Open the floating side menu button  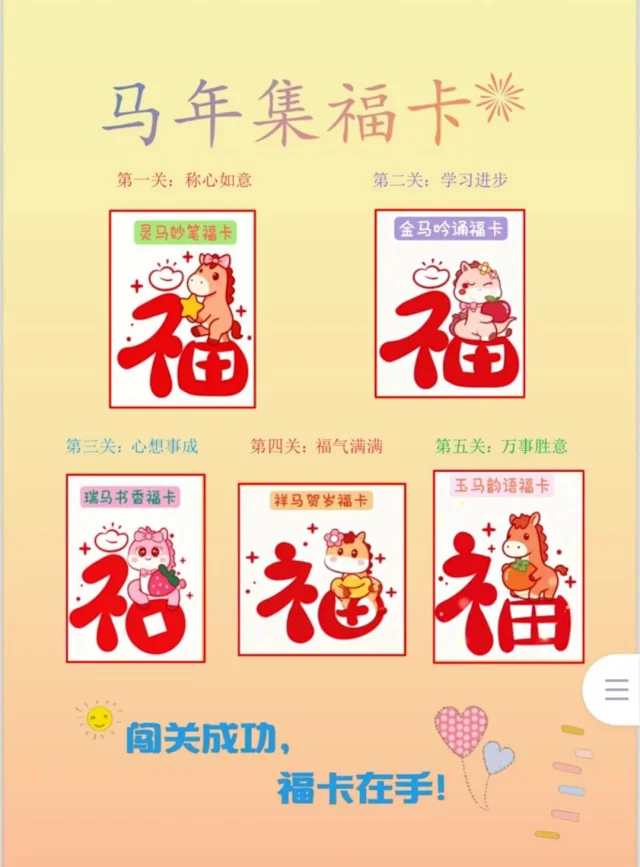click(x=617, y=690)
